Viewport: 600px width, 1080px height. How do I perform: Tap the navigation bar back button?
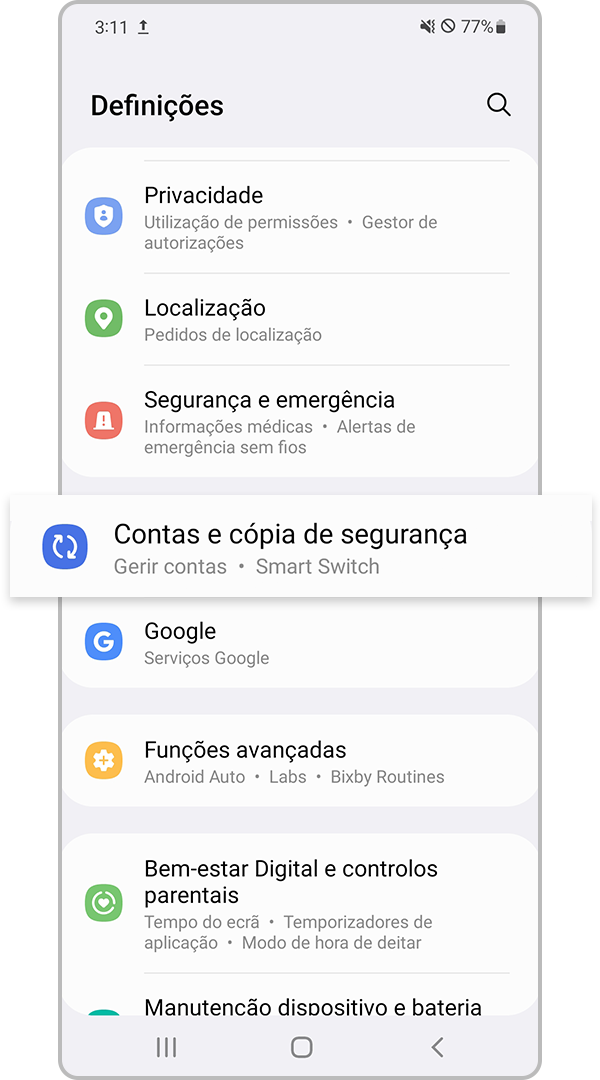(437, 1047)
